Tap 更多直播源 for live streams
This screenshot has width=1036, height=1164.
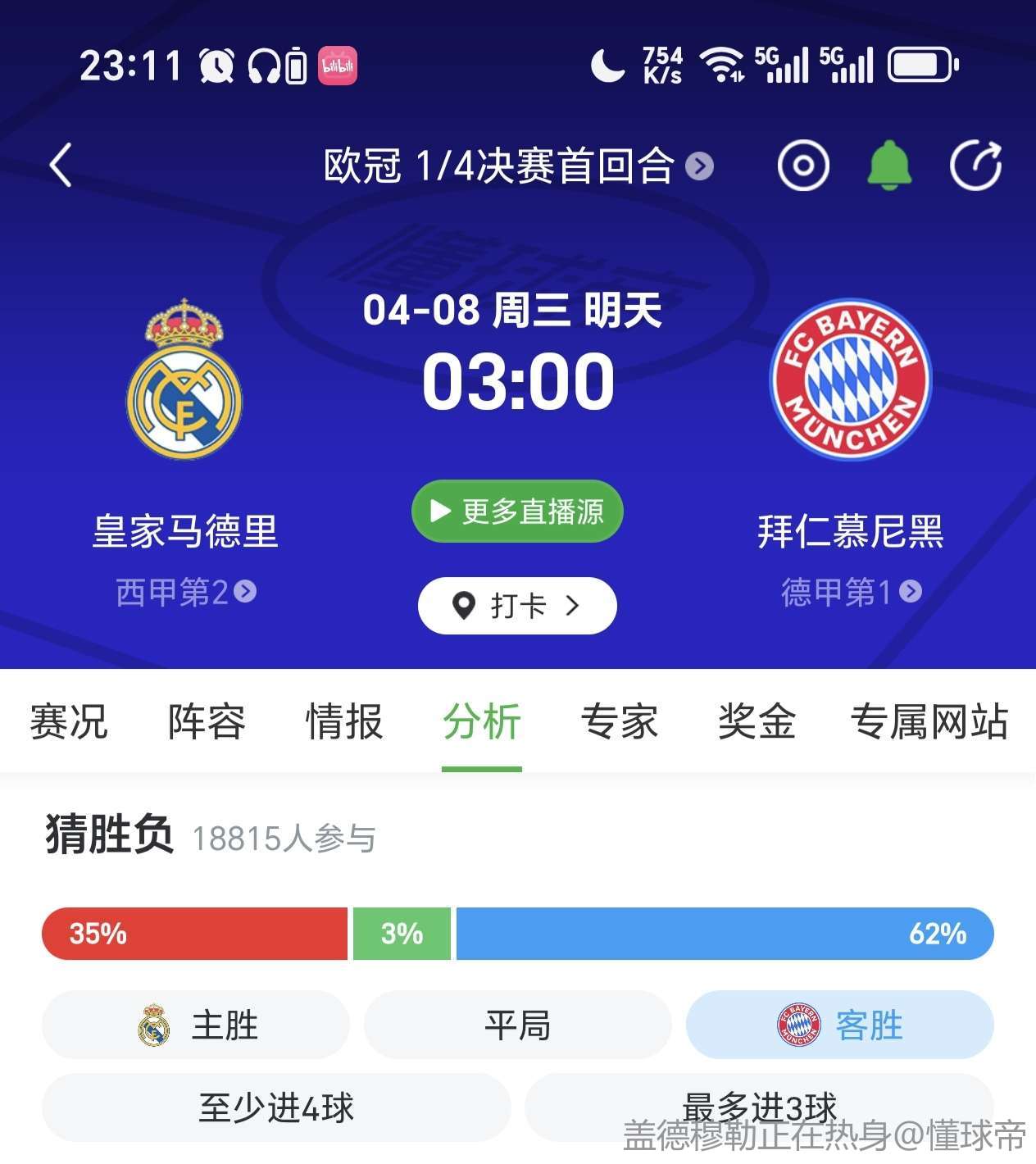[x=517, y=512]
